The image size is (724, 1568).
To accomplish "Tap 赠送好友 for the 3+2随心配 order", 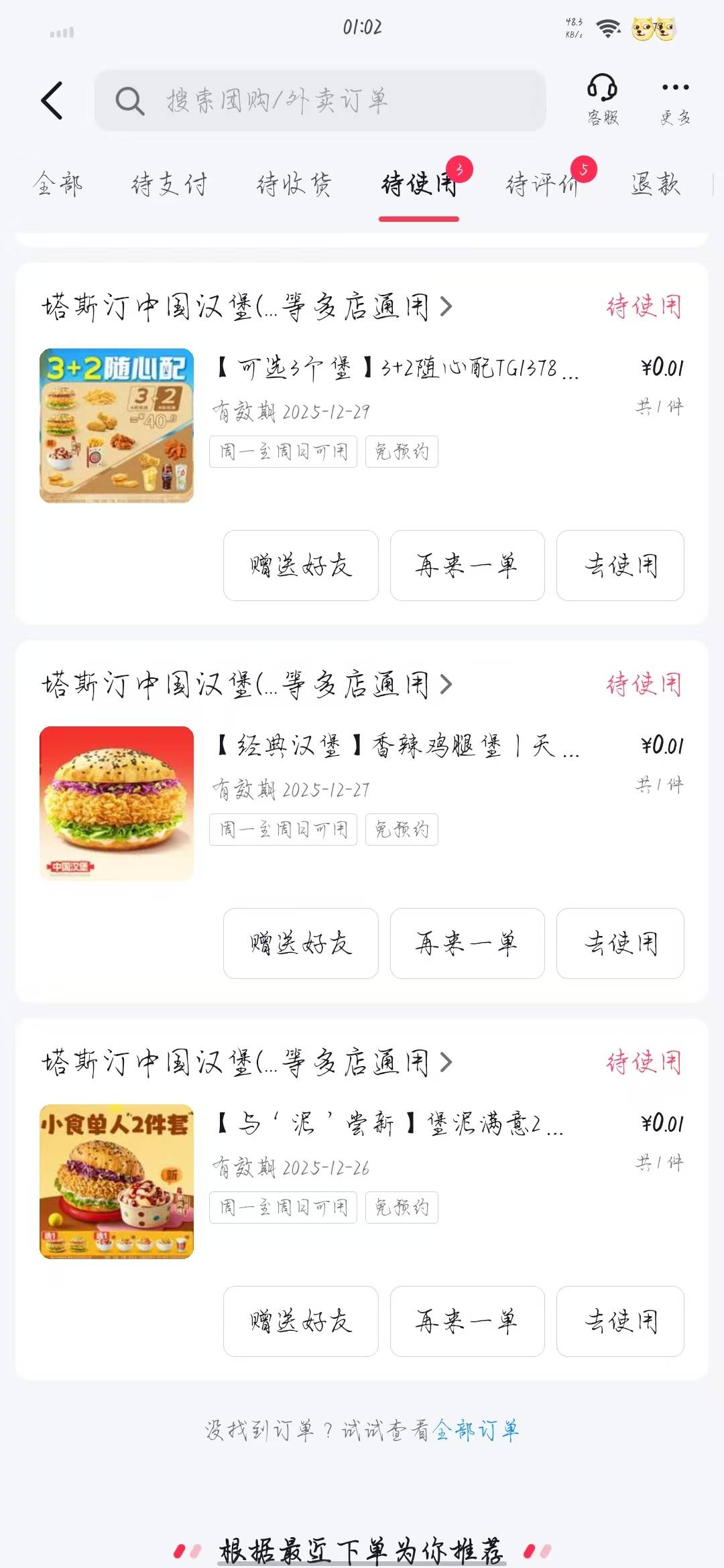I will point(301,566).
